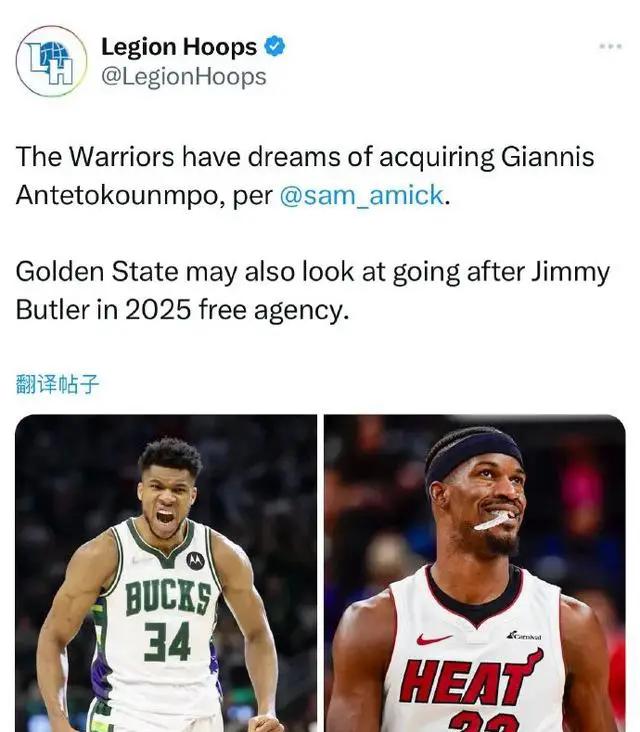
Task: Open the @sam_amick mention link
Action: click(x=360, y=195)
